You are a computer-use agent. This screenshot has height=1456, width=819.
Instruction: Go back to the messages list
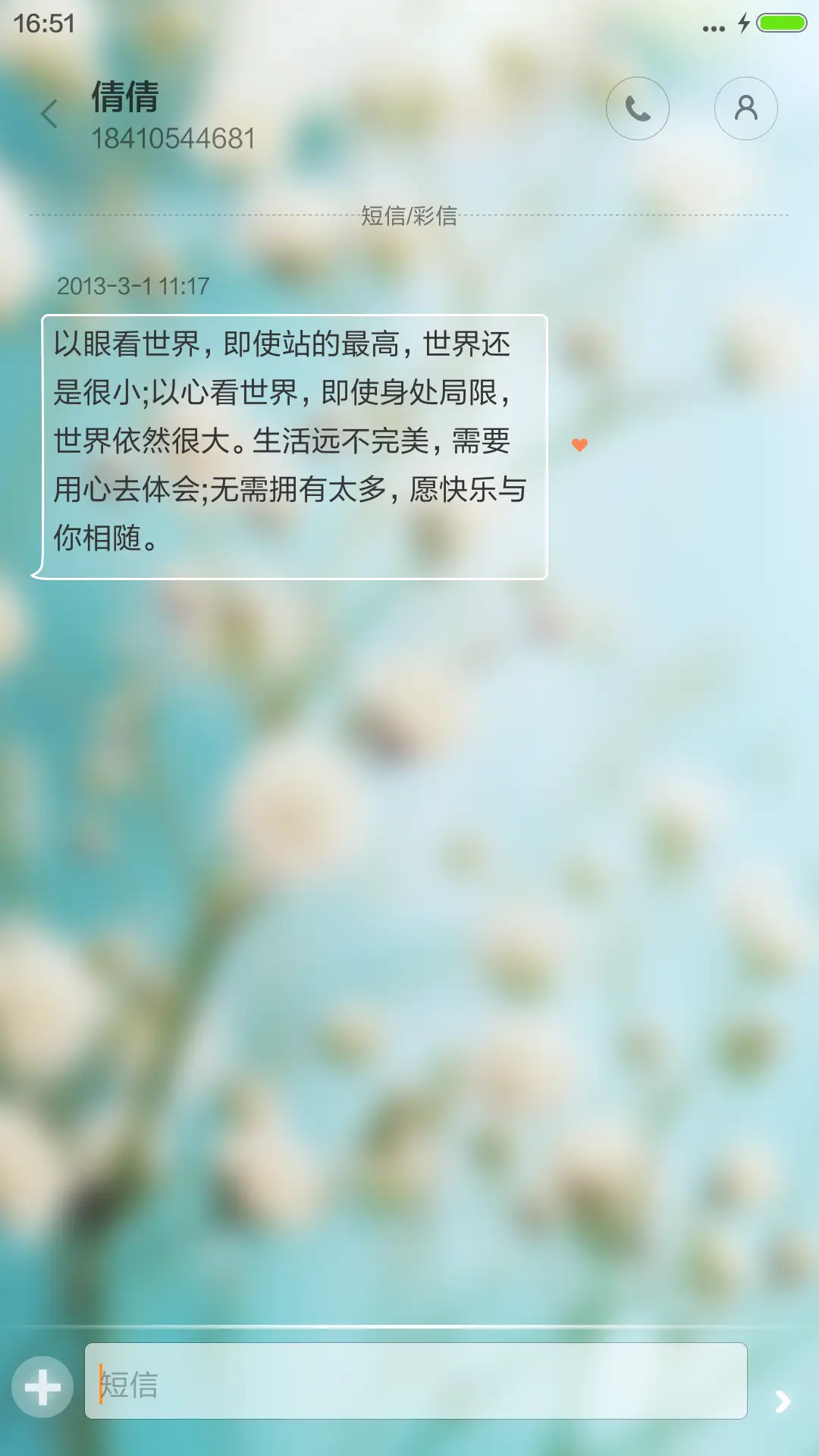pos(49,114)
